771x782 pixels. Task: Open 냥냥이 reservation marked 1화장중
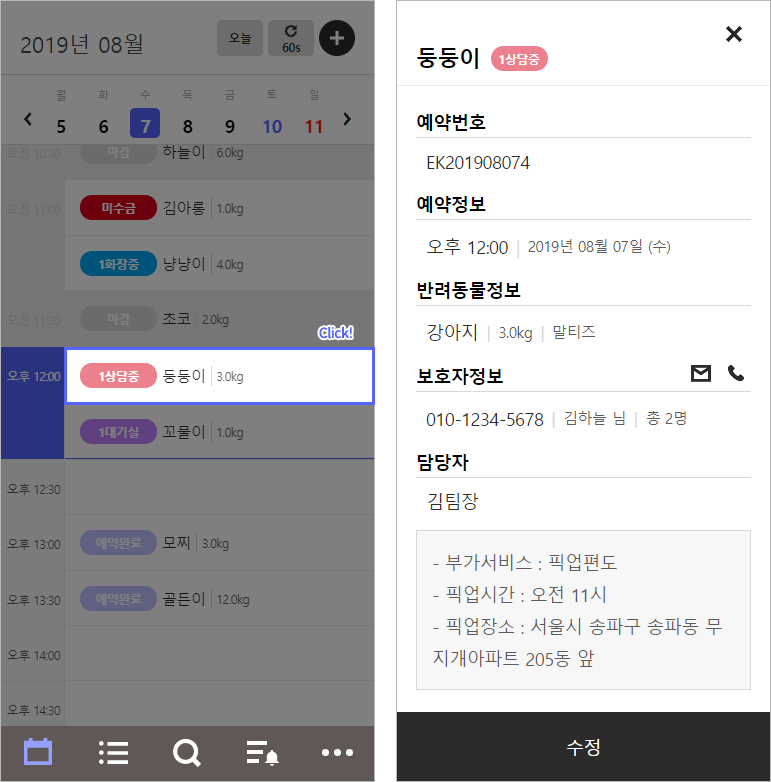tap(219, 264)
